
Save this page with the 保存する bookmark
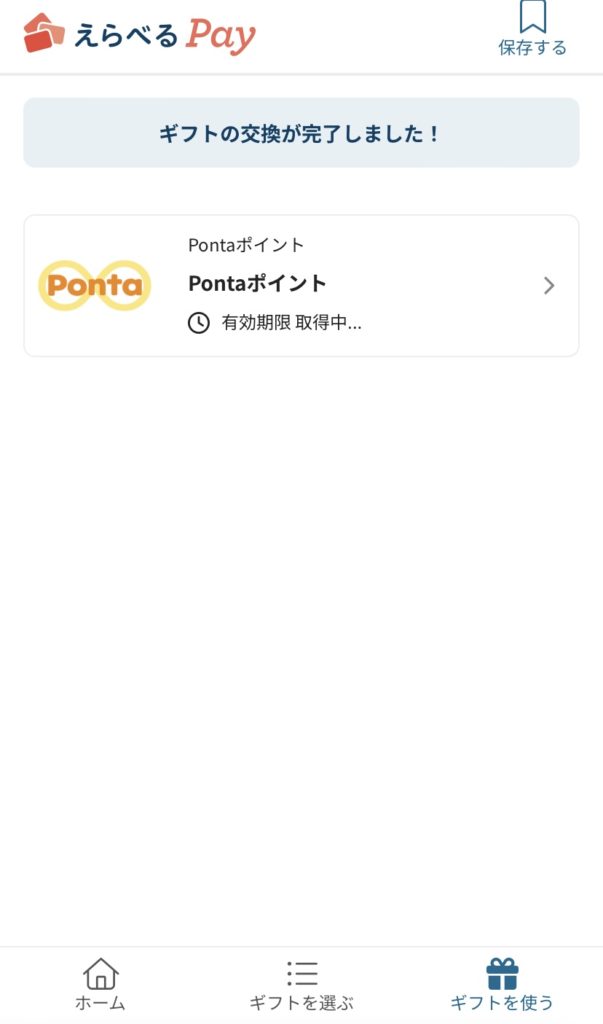532,30
